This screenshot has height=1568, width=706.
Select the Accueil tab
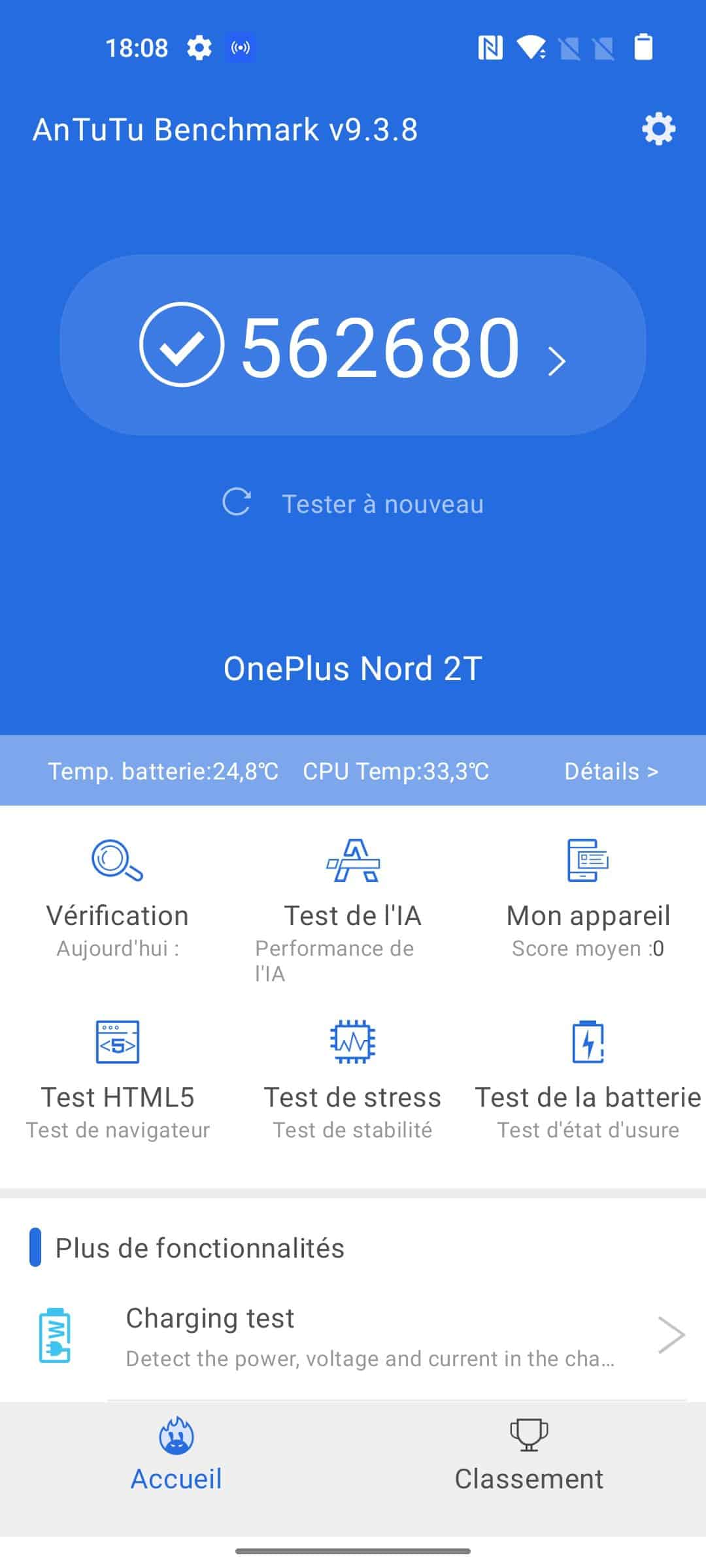pyautogui.click(x=176, y=1478)
